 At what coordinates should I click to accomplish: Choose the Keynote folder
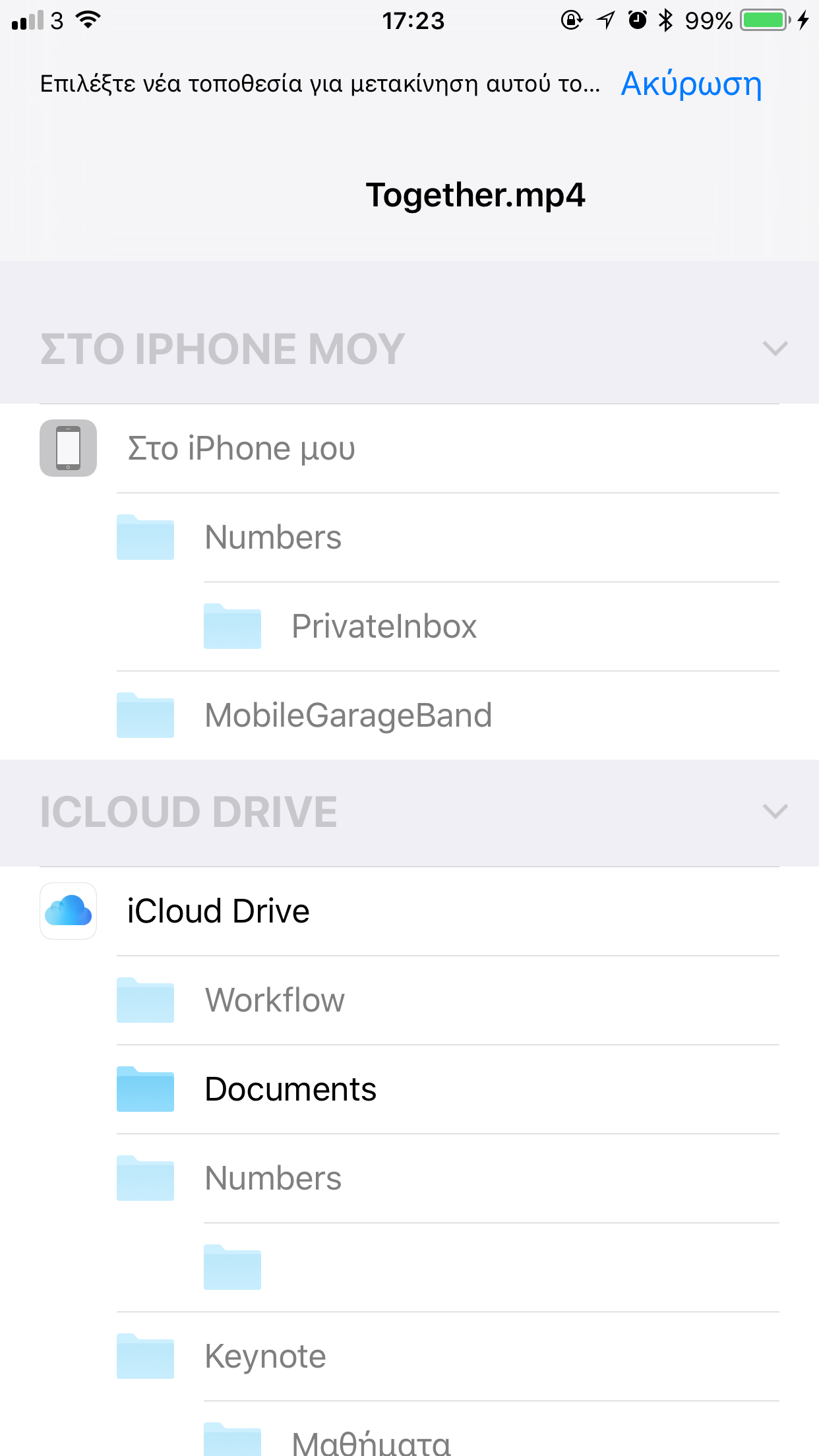pos(265,1356)
